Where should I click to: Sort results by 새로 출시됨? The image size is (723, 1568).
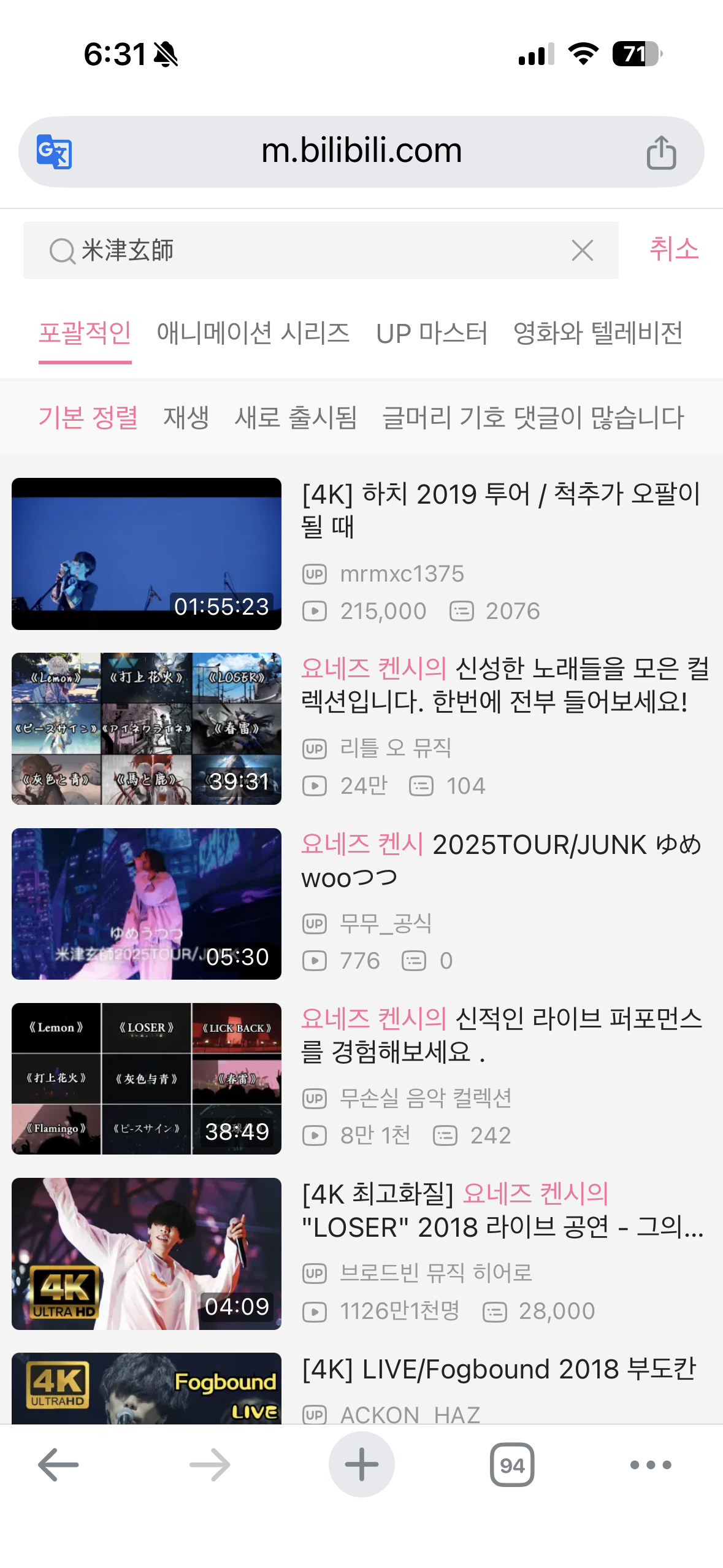296,418
